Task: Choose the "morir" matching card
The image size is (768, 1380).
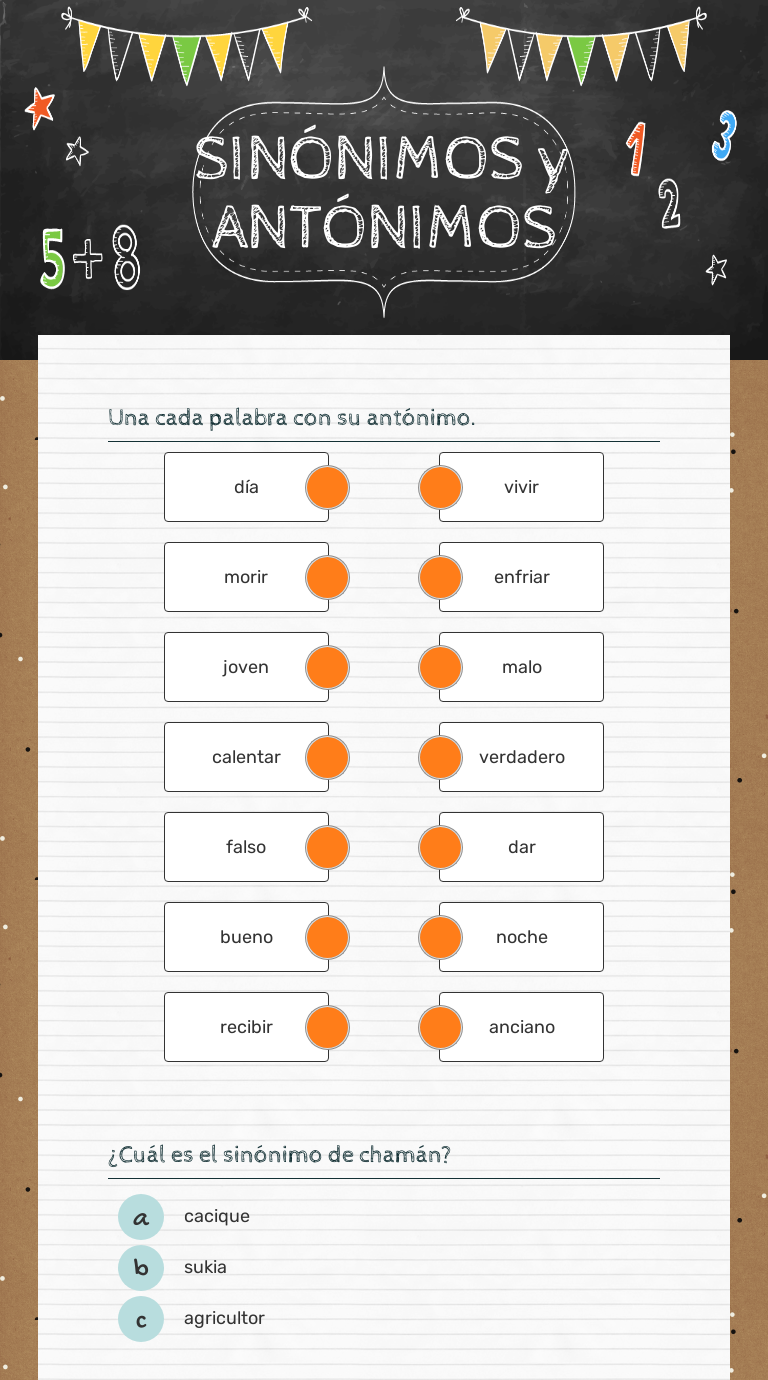Action: (246, 577)
